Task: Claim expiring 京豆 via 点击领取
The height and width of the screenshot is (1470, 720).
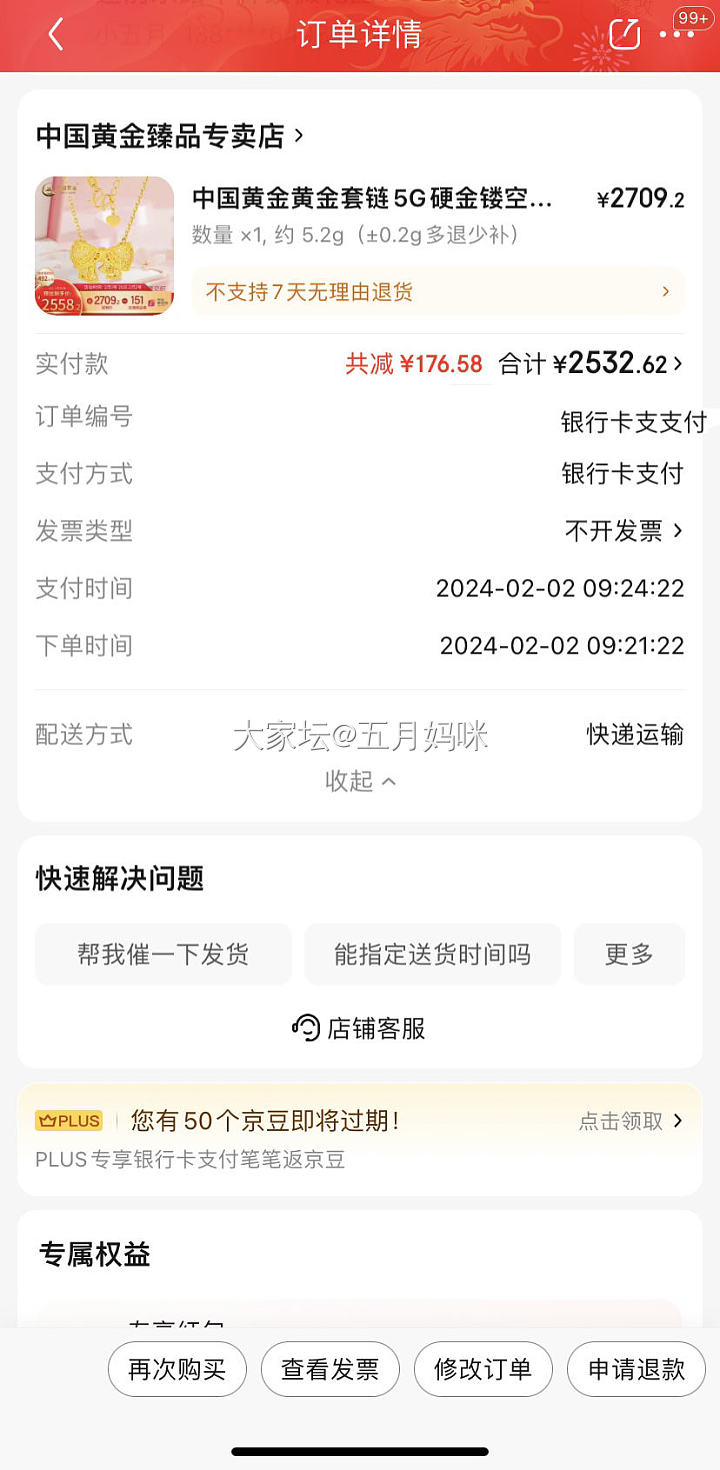Action: pyautogui.click(x=630, y=1121)
